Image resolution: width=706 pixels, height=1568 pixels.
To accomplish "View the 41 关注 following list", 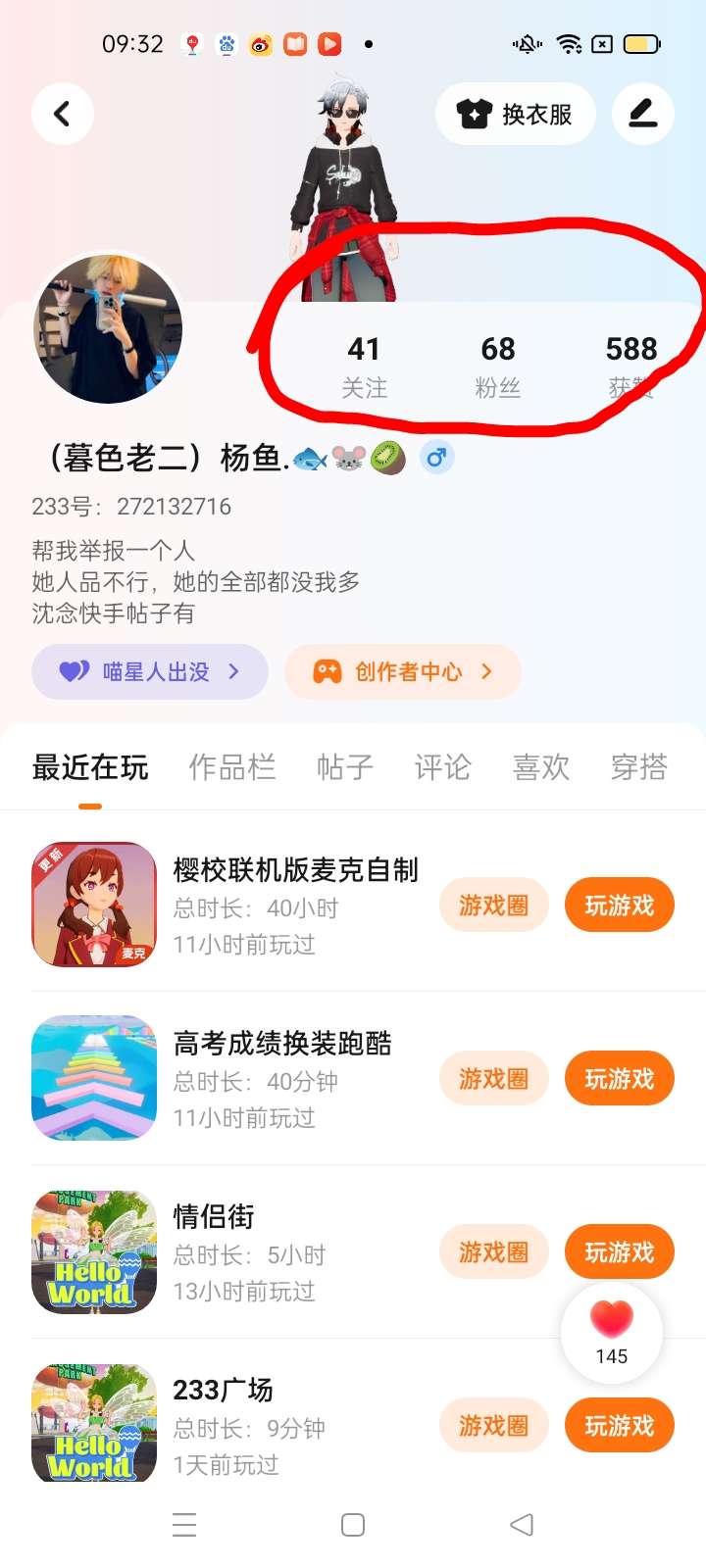I will point(364,367).
